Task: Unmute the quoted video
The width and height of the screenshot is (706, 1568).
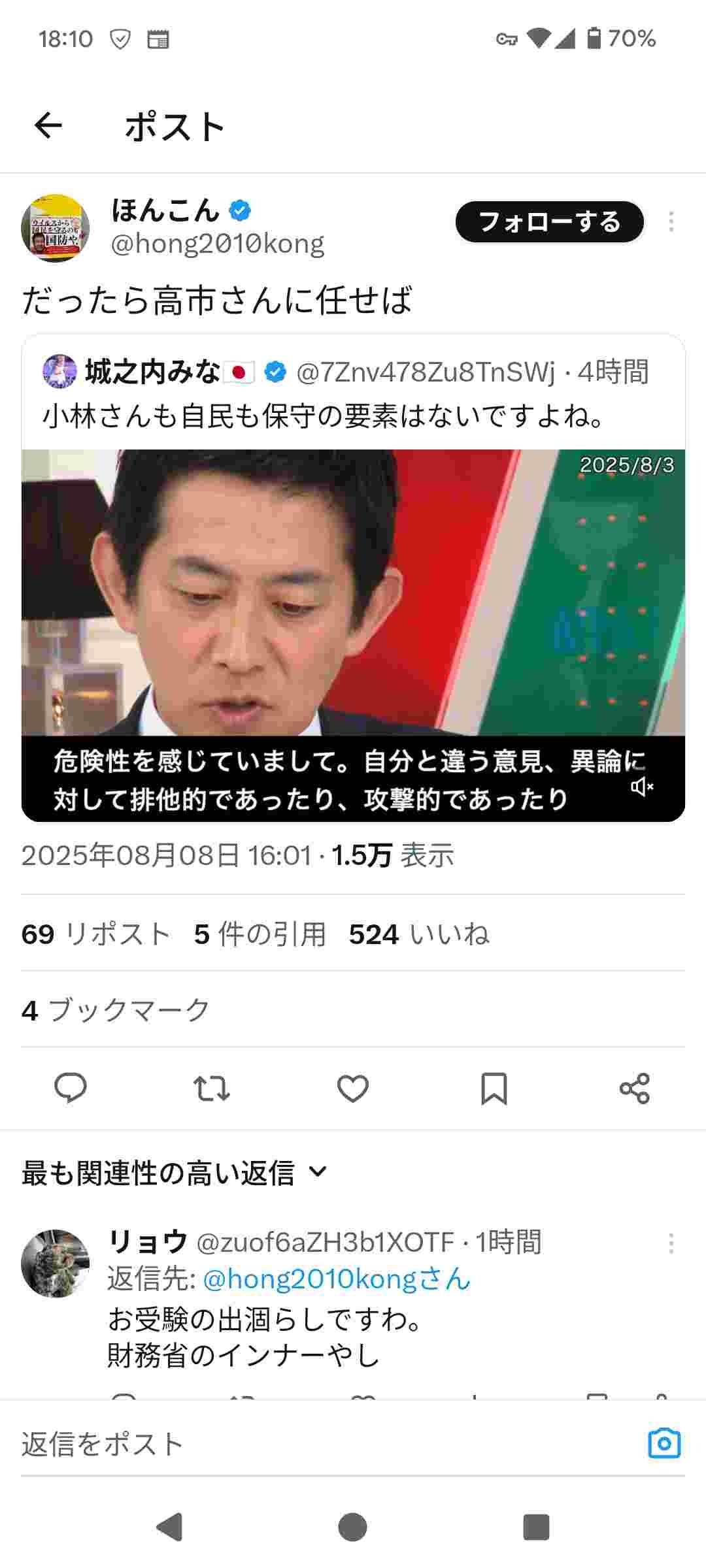Action: 642,787
